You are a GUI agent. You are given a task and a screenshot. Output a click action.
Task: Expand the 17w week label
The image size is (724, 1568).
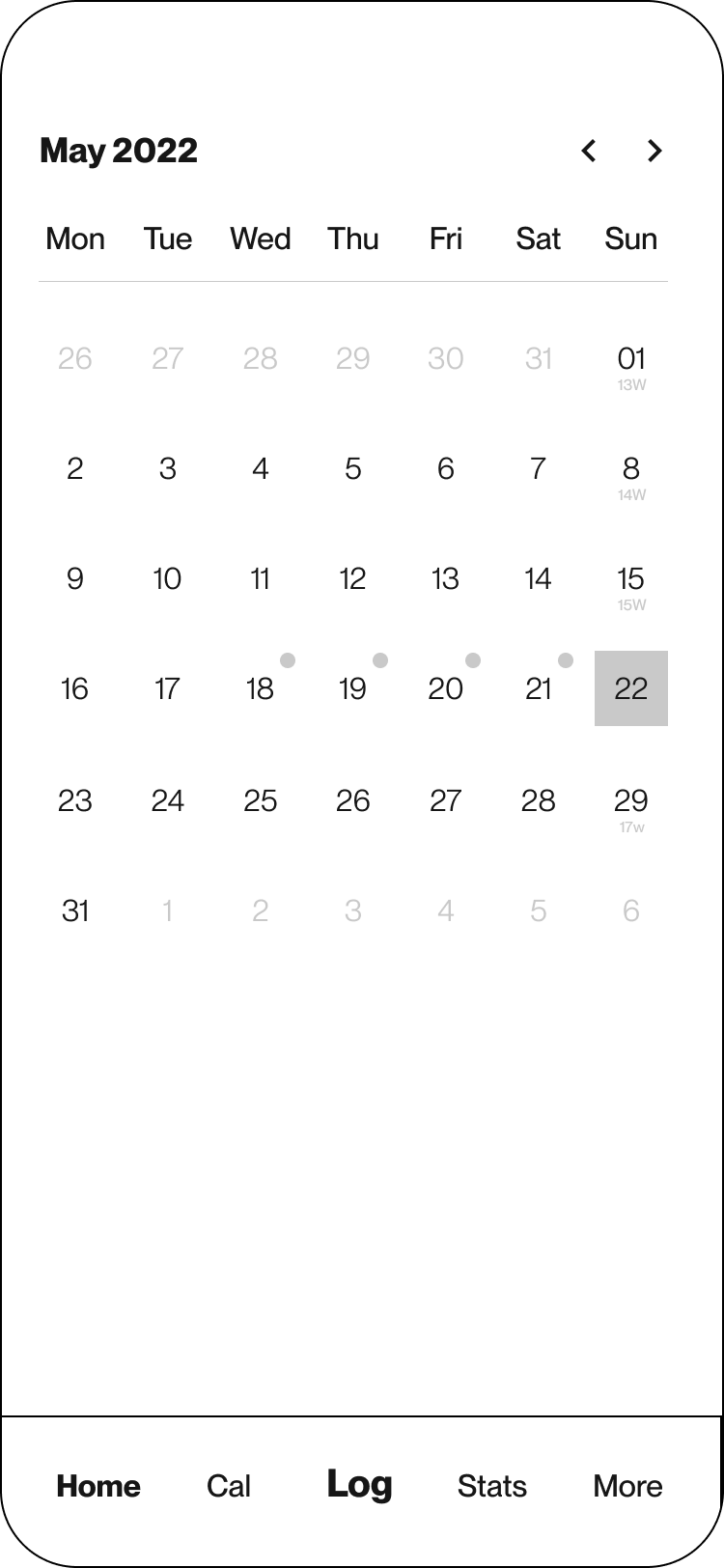tap(633, 827)
